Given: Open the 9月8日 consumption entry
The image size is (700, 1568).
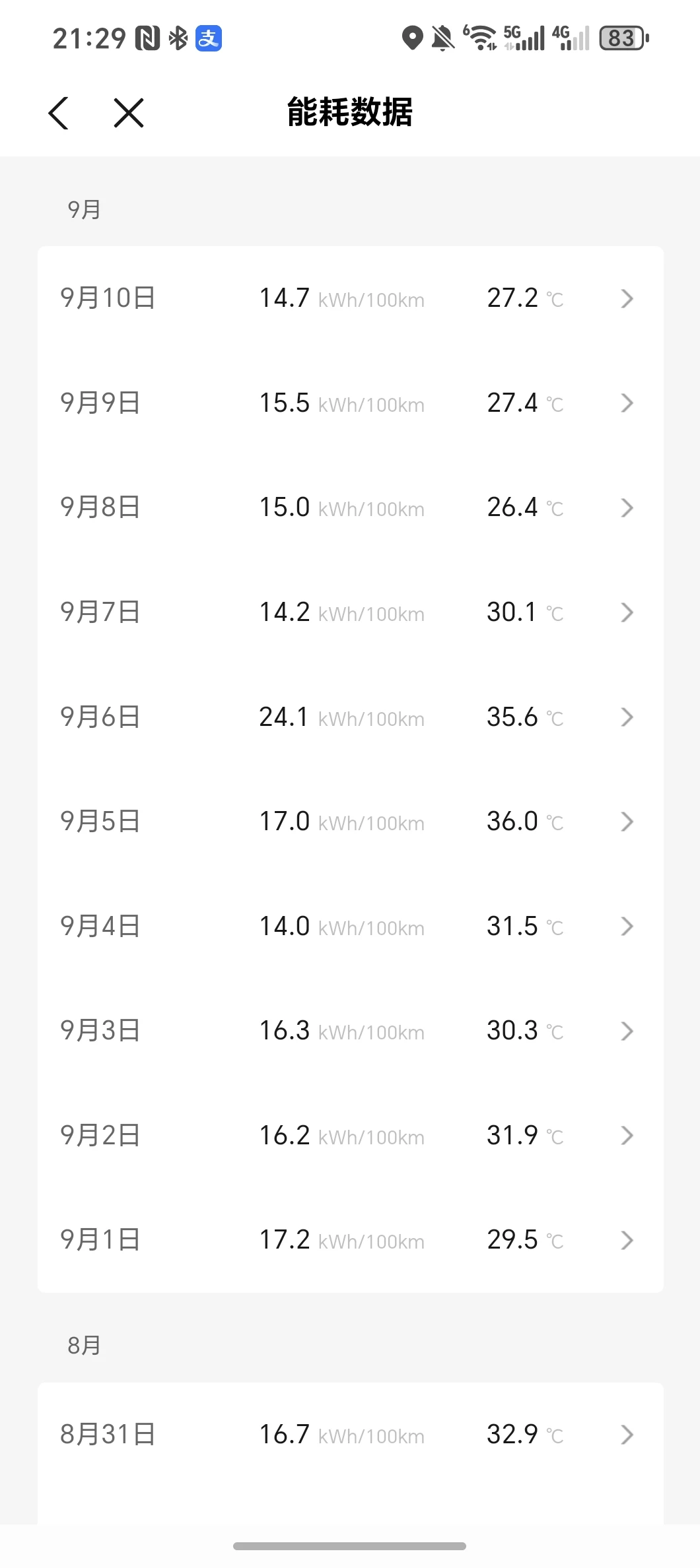Looking at the screenshot, I should [351, 507].
